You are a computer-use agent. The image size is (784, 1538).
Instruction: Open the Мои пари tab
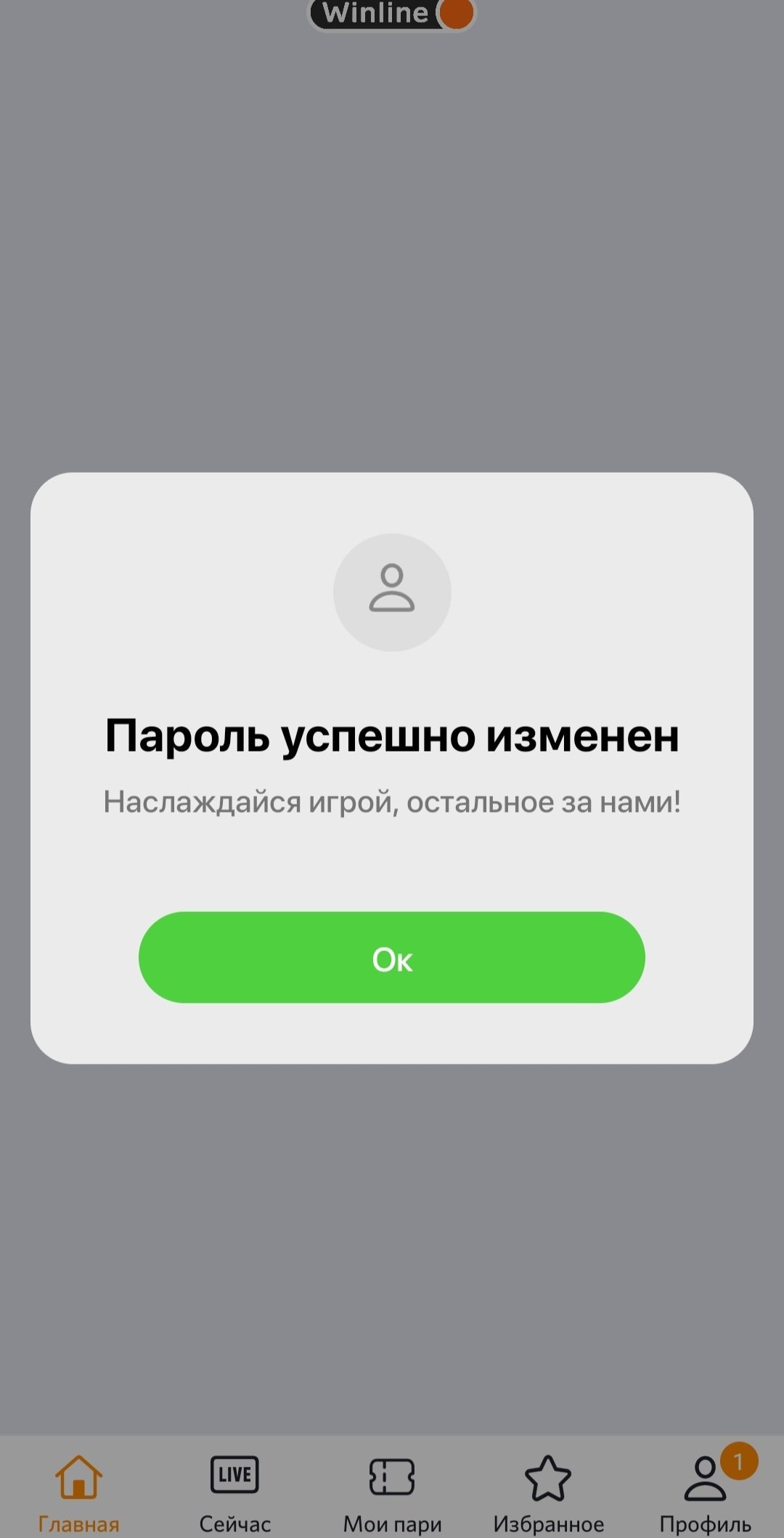392,1490
